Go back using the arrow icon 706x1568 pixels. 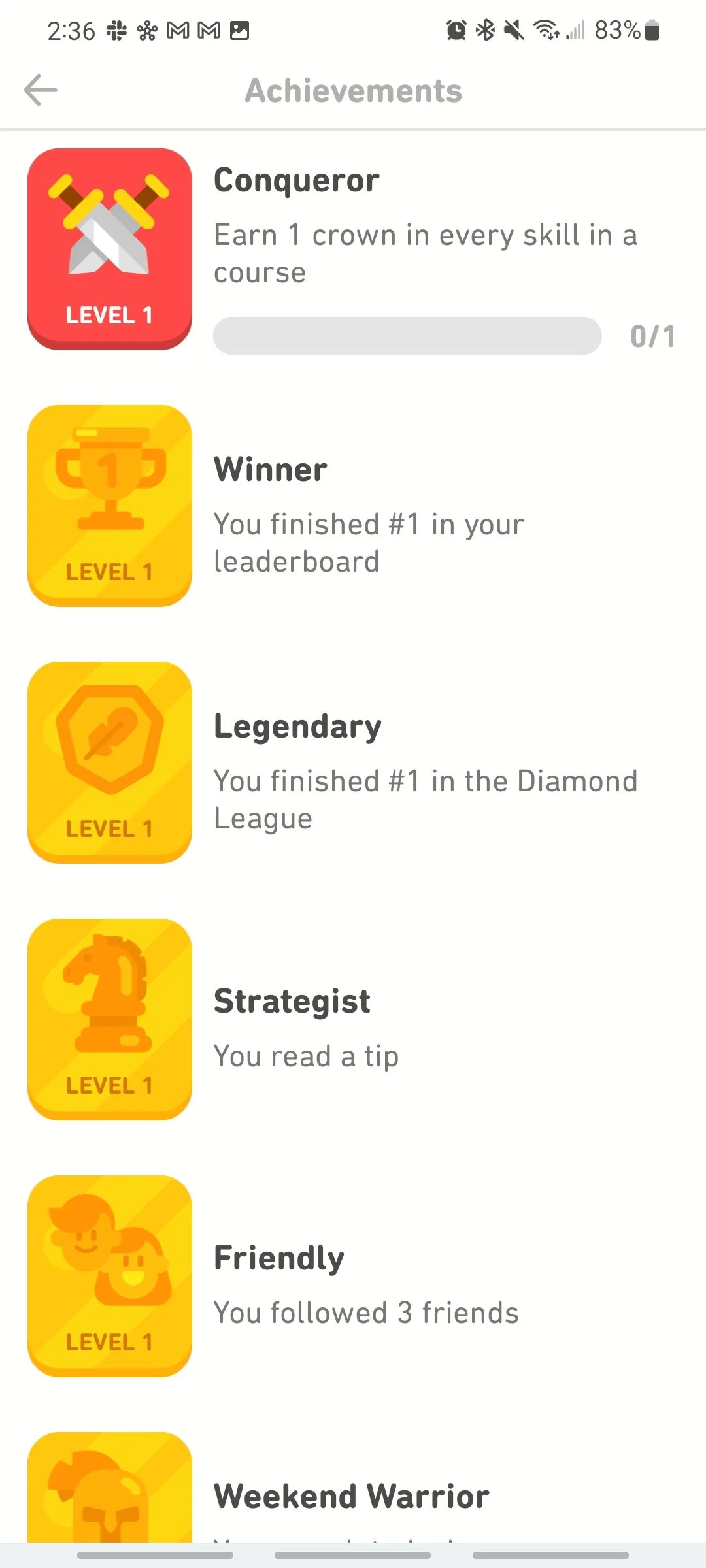pos(41,90)
